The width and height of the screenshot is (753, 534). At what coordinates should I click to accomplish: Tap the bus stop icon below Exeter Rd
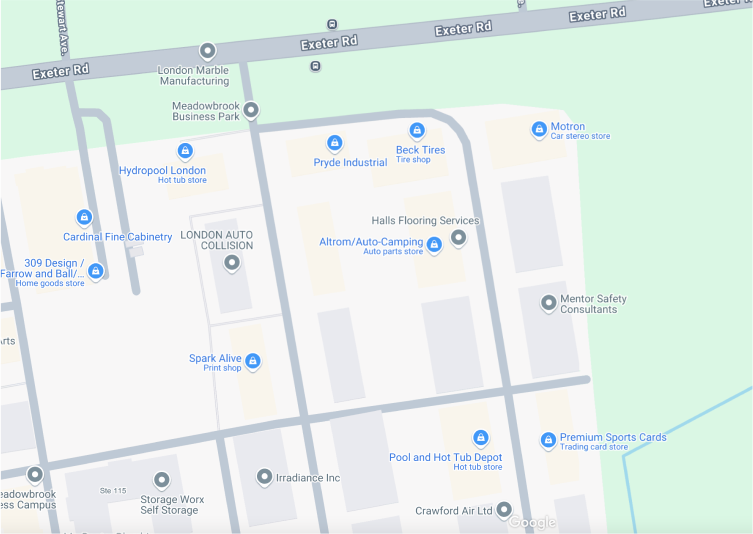tap(316, 67)
